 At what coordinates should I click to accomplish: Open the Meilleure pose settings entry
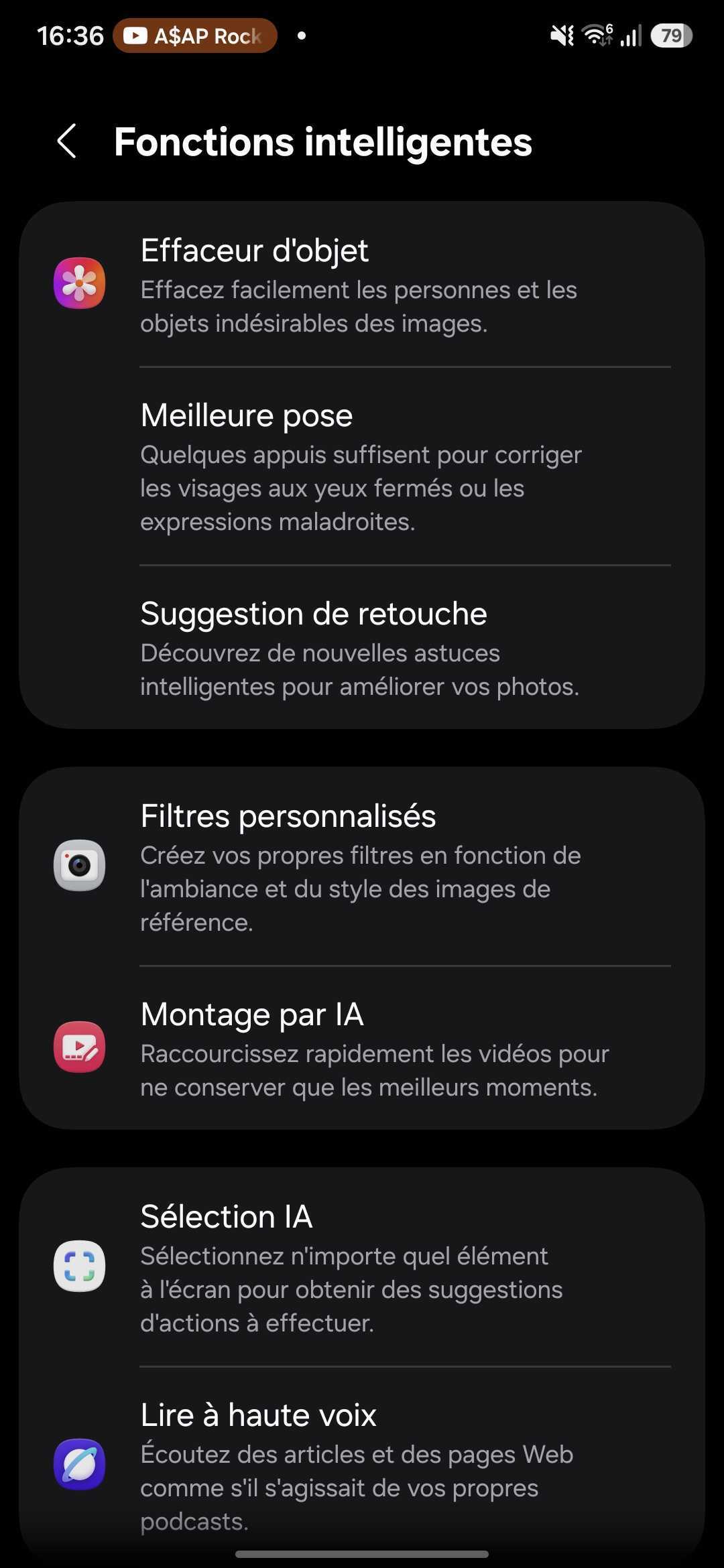pyautogui.click(x=362, y=466)
